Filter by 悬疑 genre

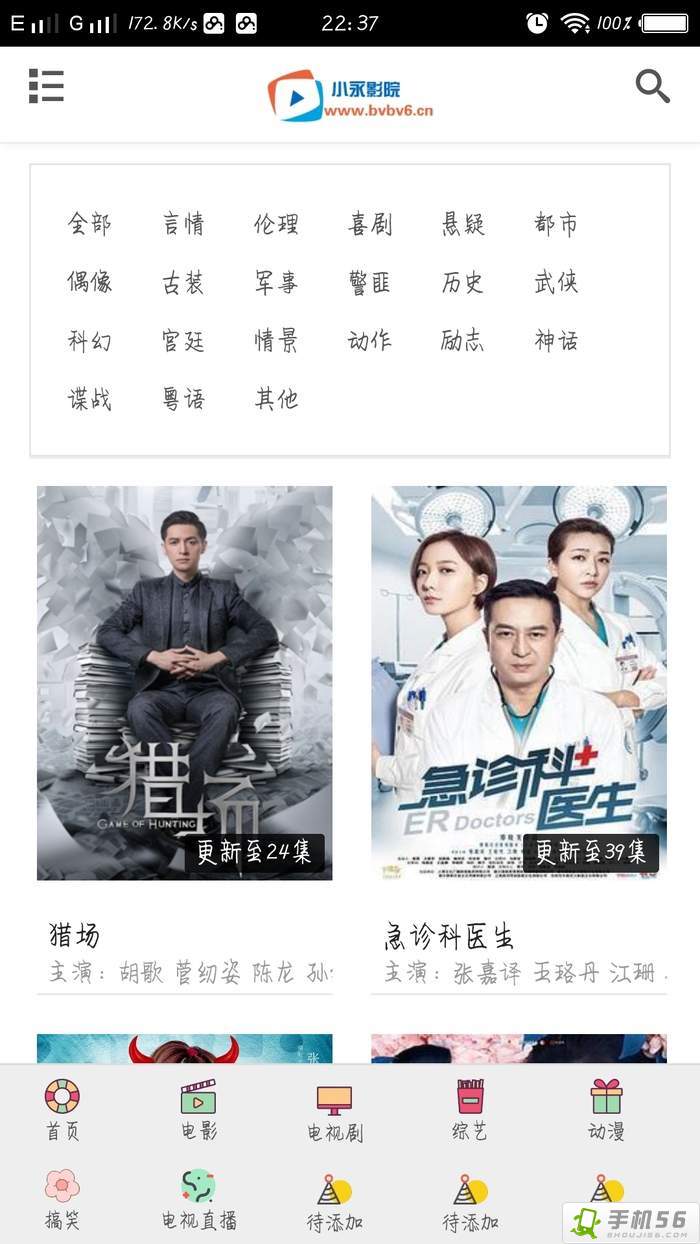463,224
